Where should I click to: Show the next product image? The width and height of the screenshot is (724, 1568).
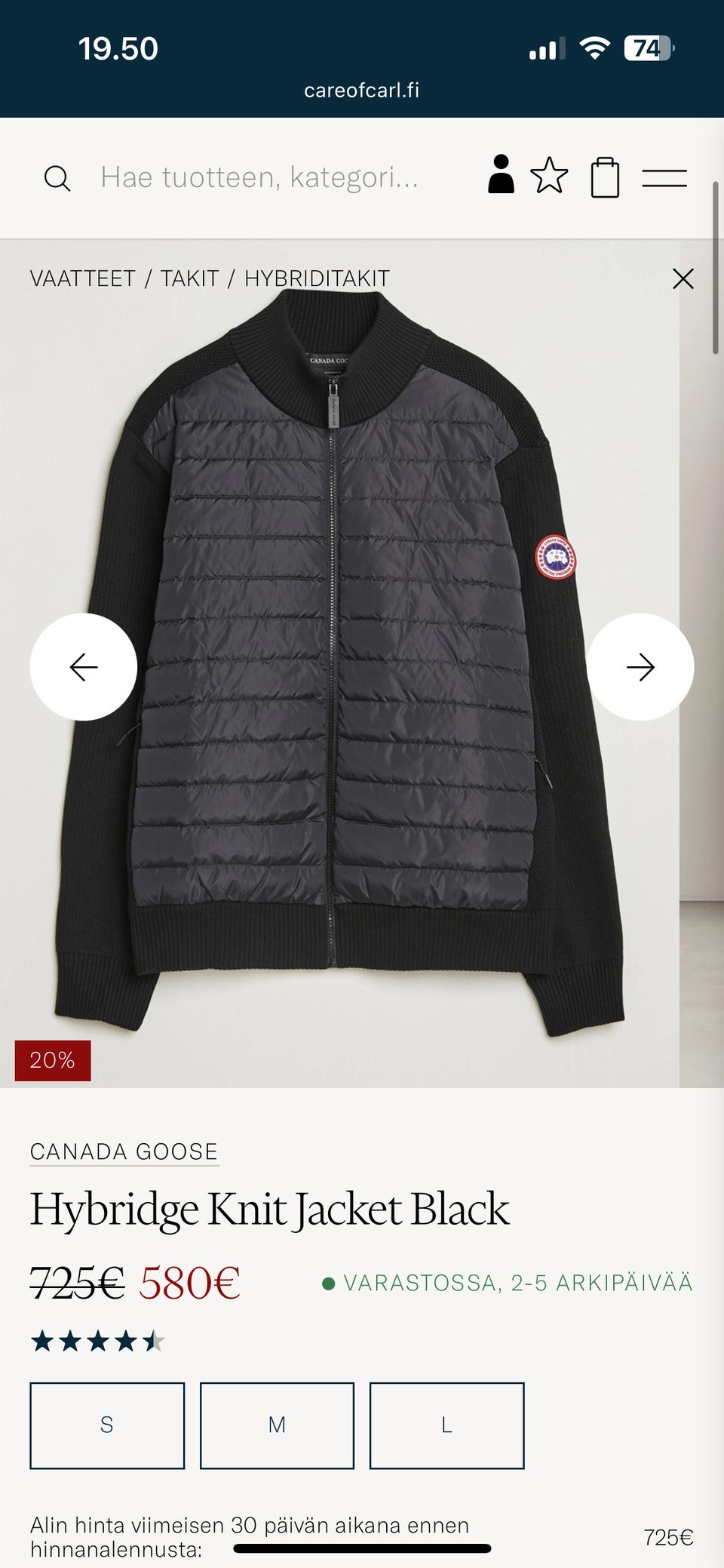[x=640, y=667]
